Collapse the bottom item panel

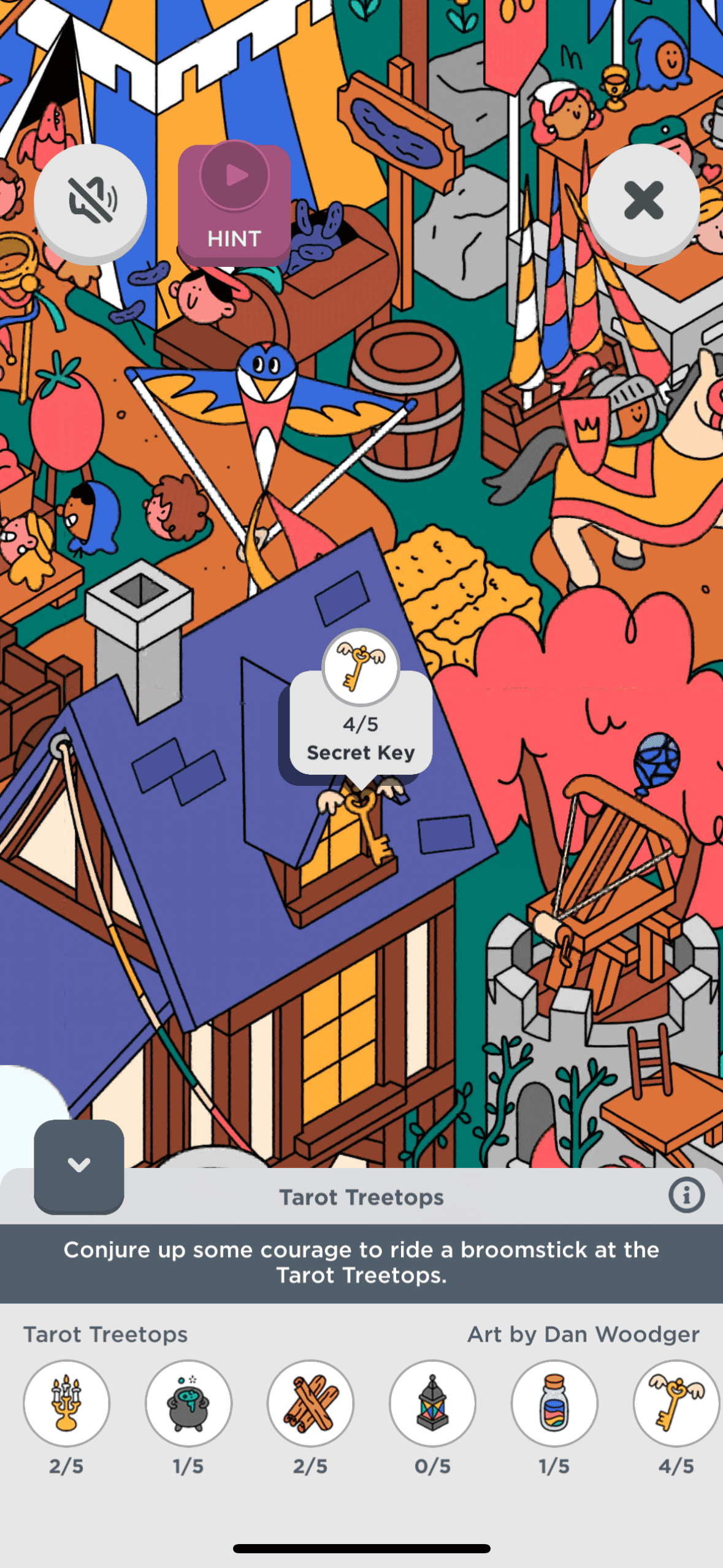click(79, 1165)
